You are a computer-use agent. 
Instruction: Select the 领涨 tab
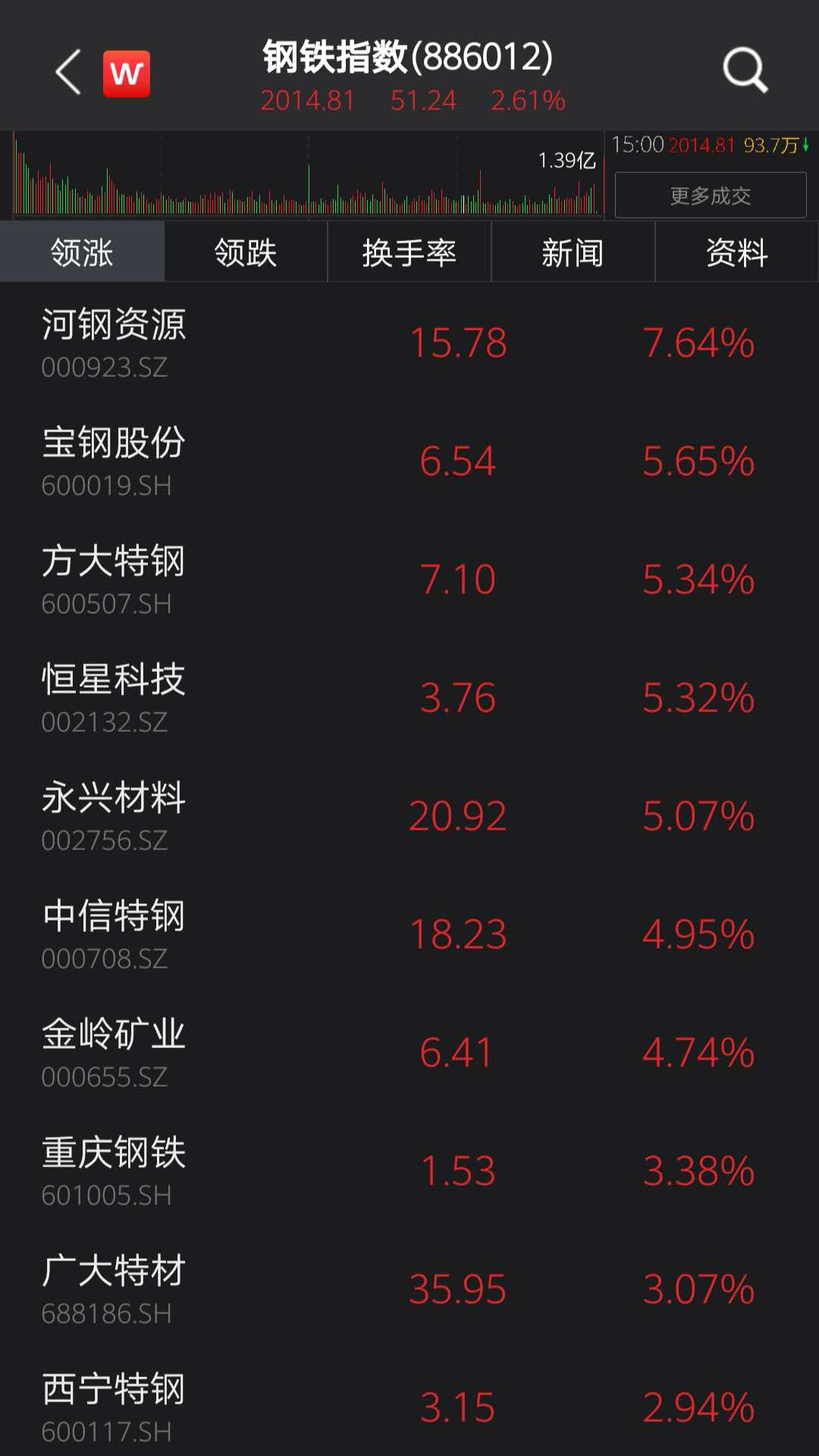[x=82, y=253]
